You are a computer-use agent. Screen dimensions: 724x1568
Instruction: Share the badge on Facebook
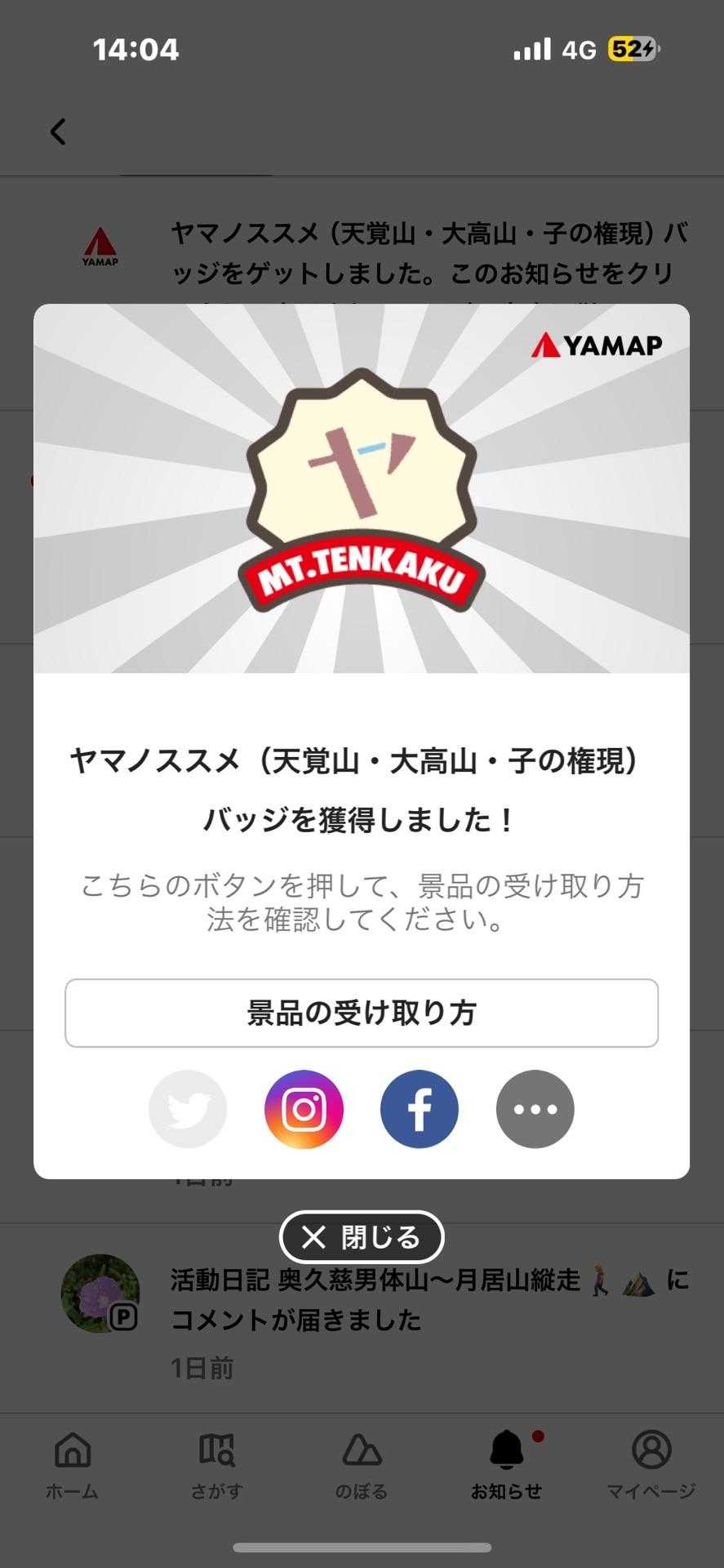(x=420, y=1109)
